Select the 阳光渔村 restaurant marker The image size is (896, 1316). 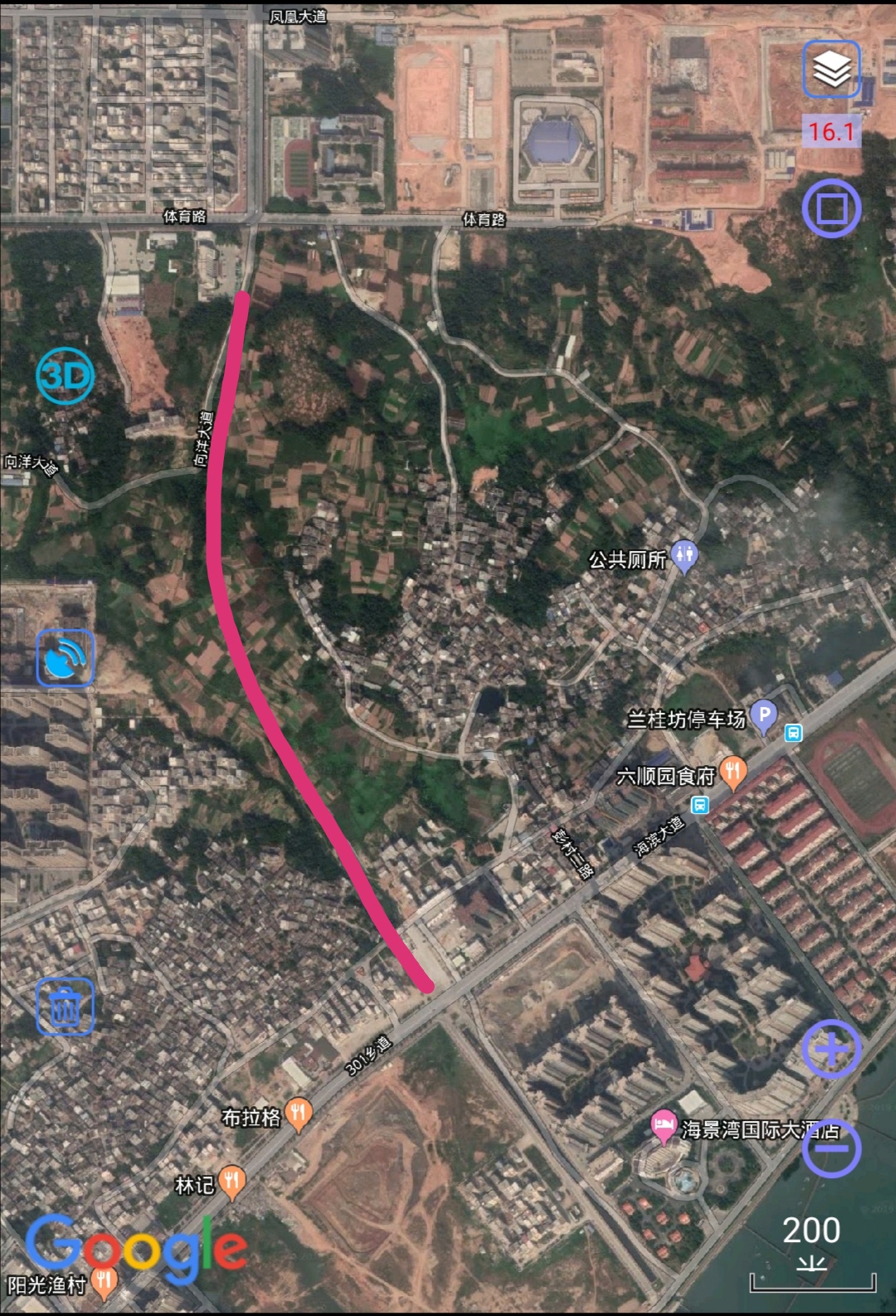104,1281
